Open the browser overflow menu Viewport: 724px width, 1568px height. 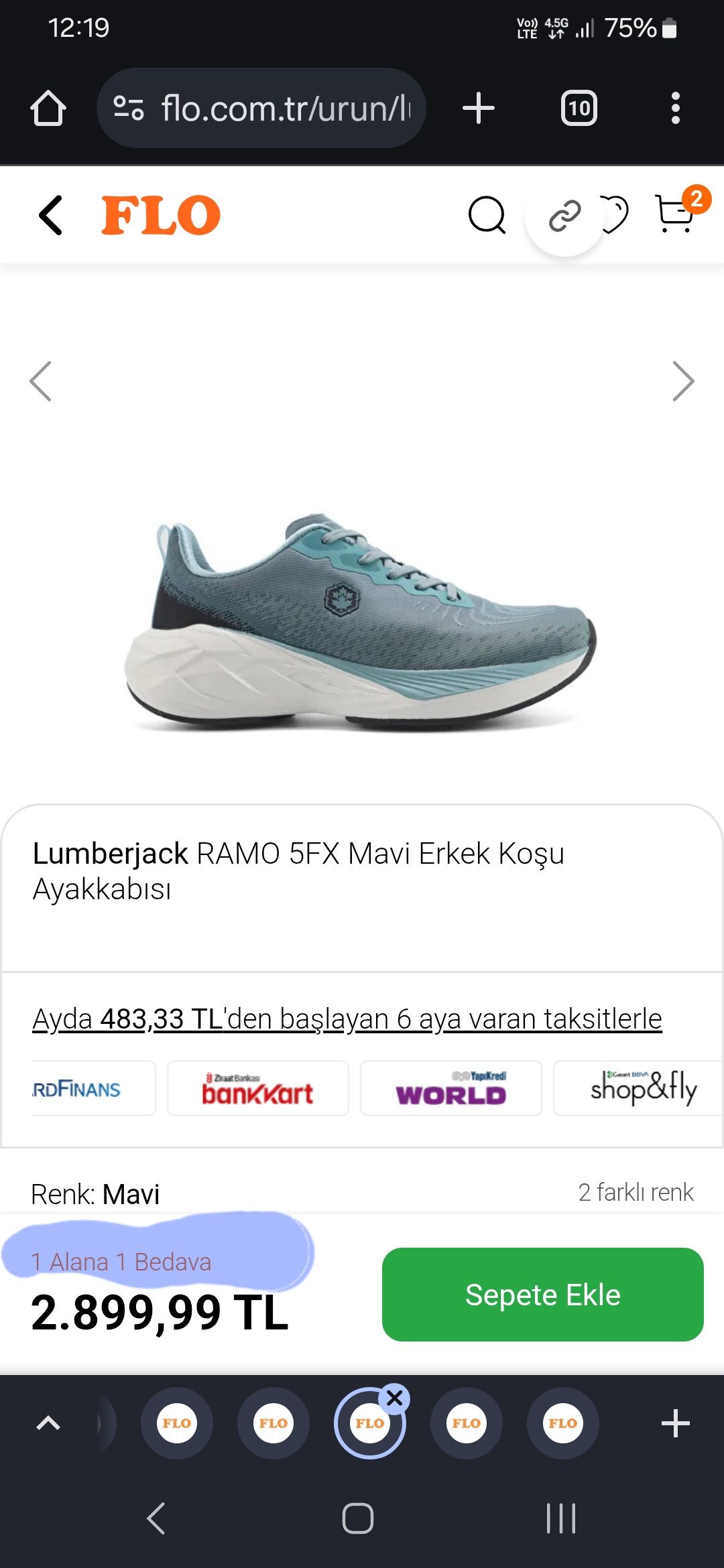click(x=676, y=108)
